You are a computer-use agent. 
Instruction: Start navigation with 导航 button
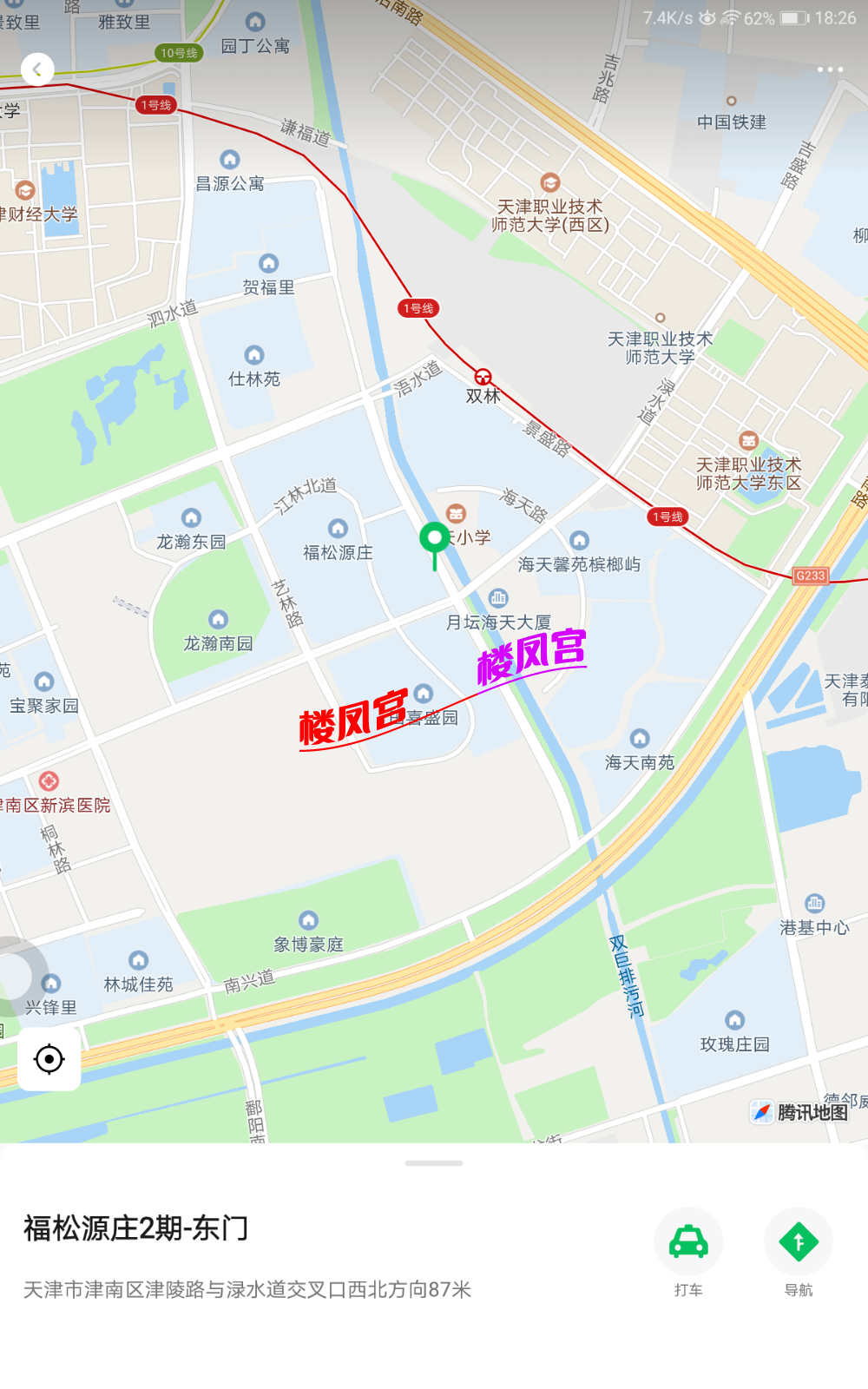point(799,1243)
